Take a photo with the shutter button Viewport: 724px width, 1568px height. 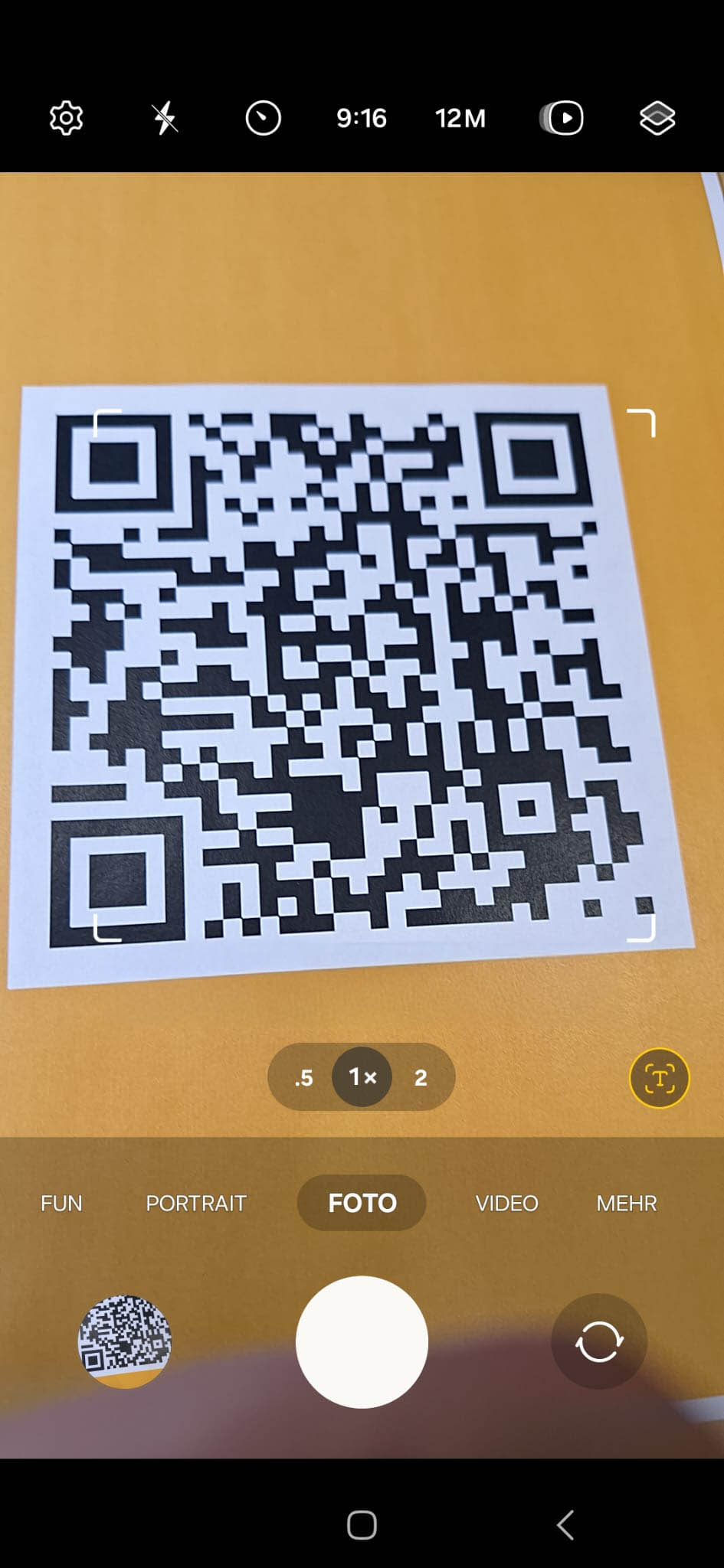pyautogui.click(x=362, y=1341)
